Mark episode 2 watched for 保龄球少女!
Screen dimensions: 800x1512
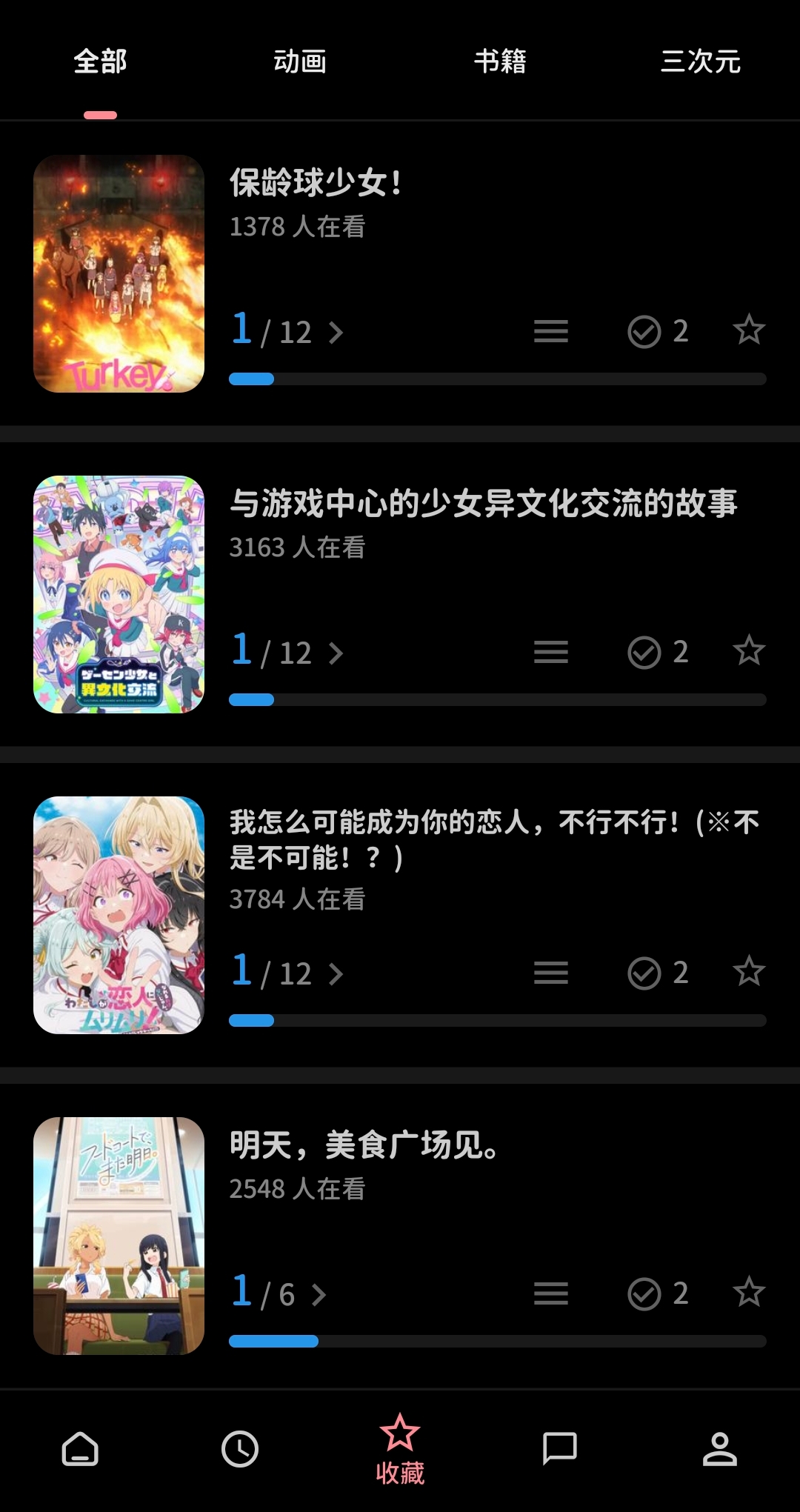pos(658,331)
